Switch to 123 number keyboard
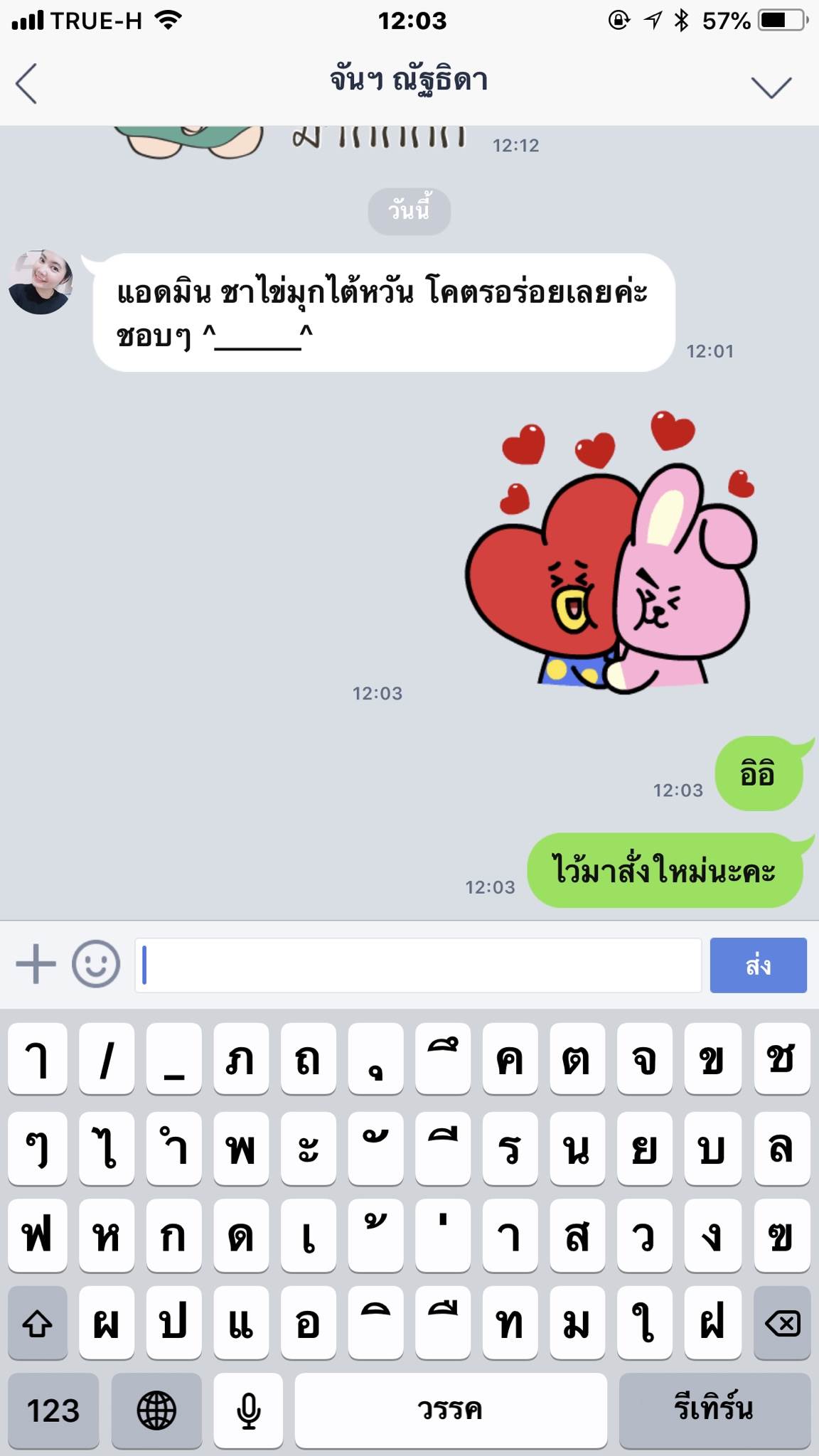 [x=53, y=1410]
